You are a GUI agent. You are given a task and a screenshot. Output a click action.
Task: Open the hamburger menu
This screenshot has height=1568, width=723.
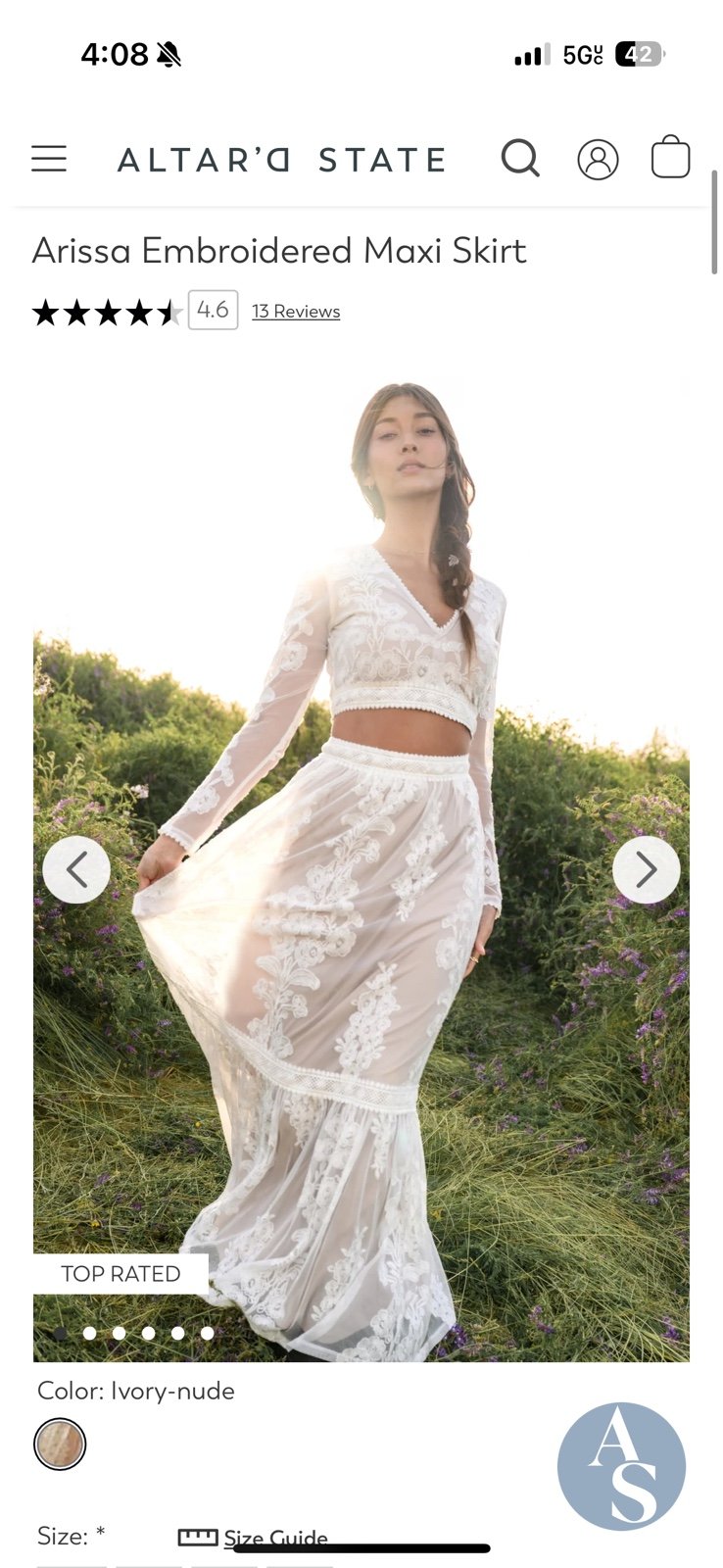tap(49, 159)
